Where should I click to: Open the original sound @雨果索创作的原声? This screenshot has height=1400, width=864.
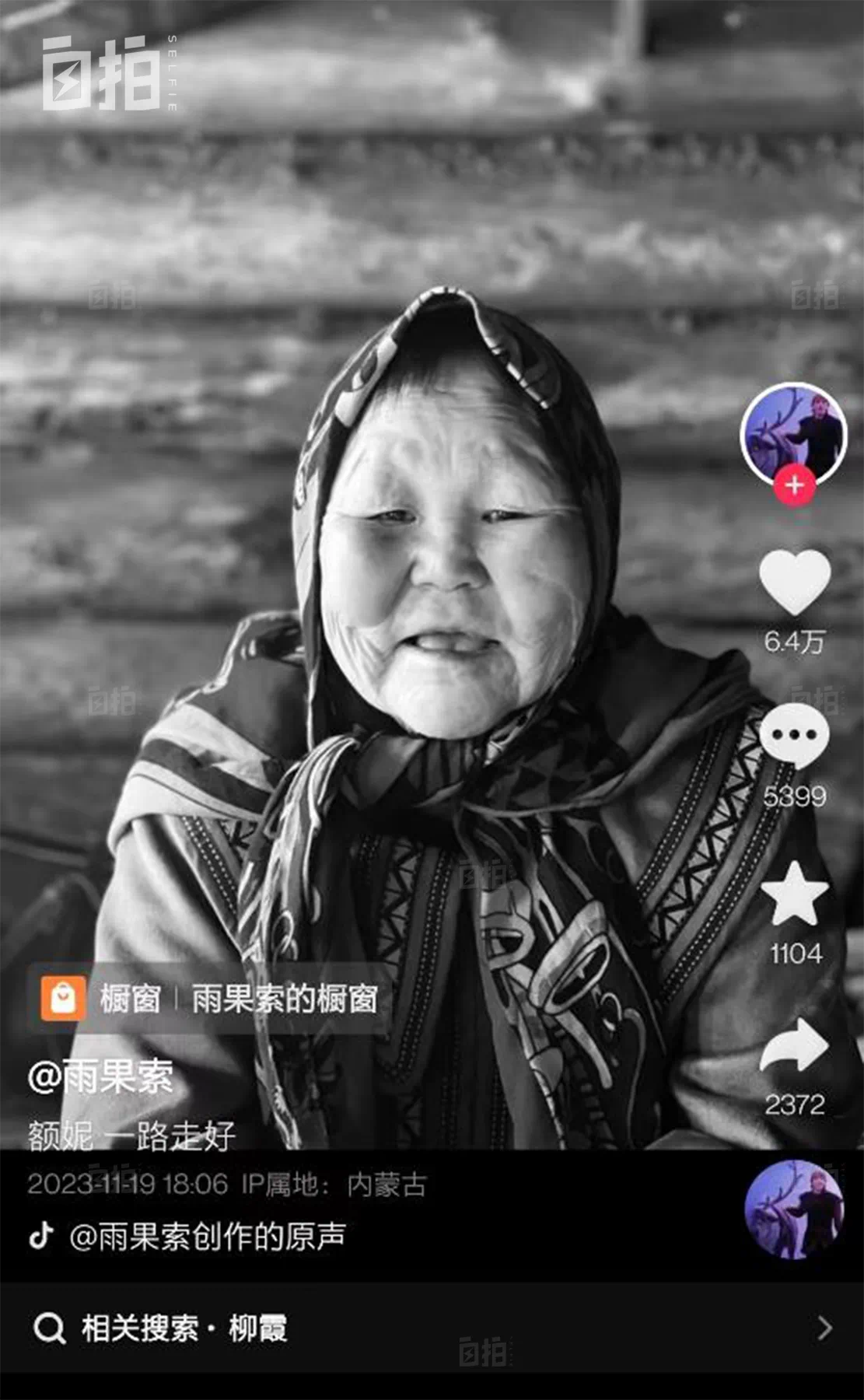coord(206,1236)
